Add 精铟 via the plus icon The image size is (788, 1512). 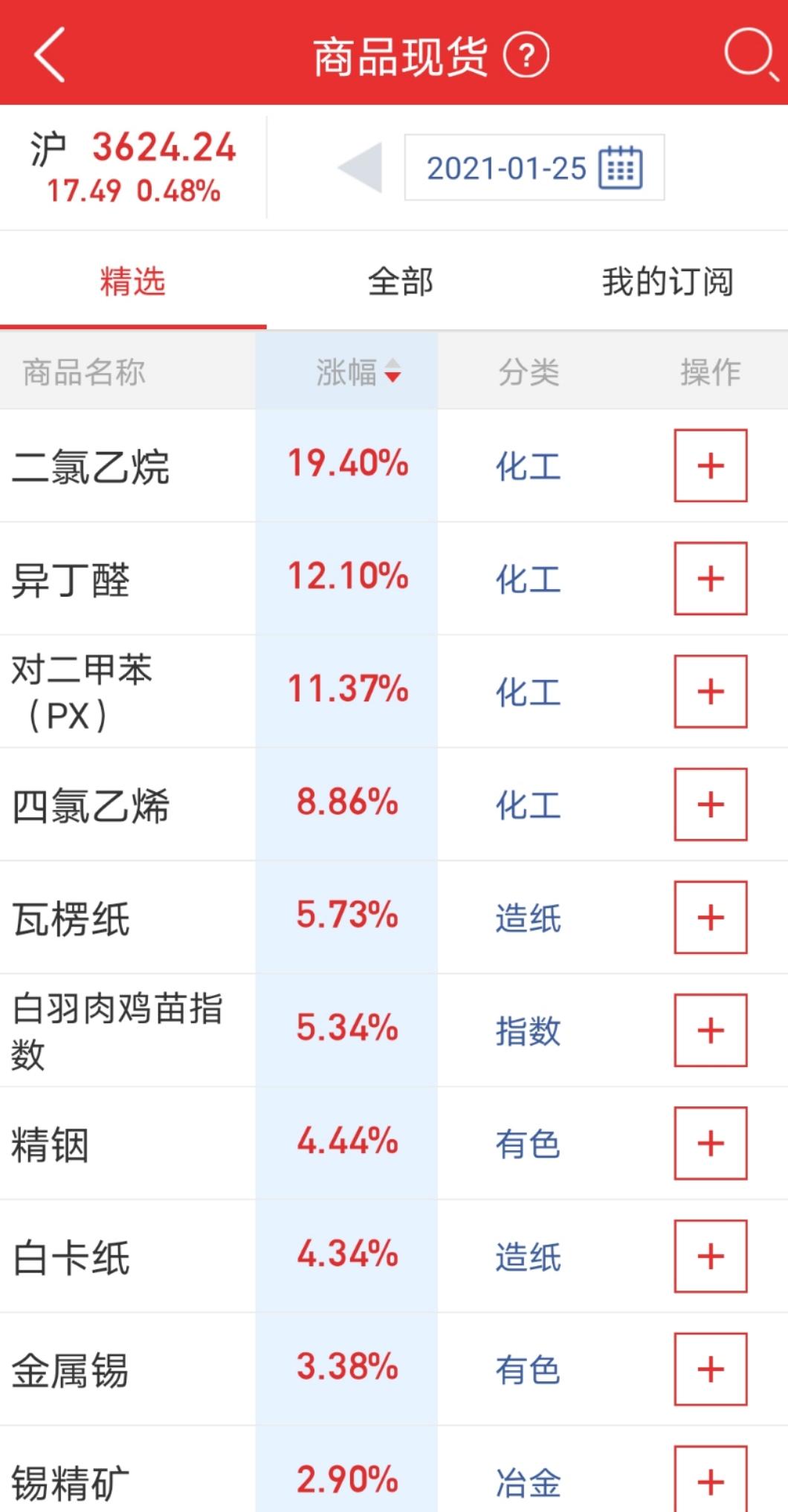coord(711,1143)
